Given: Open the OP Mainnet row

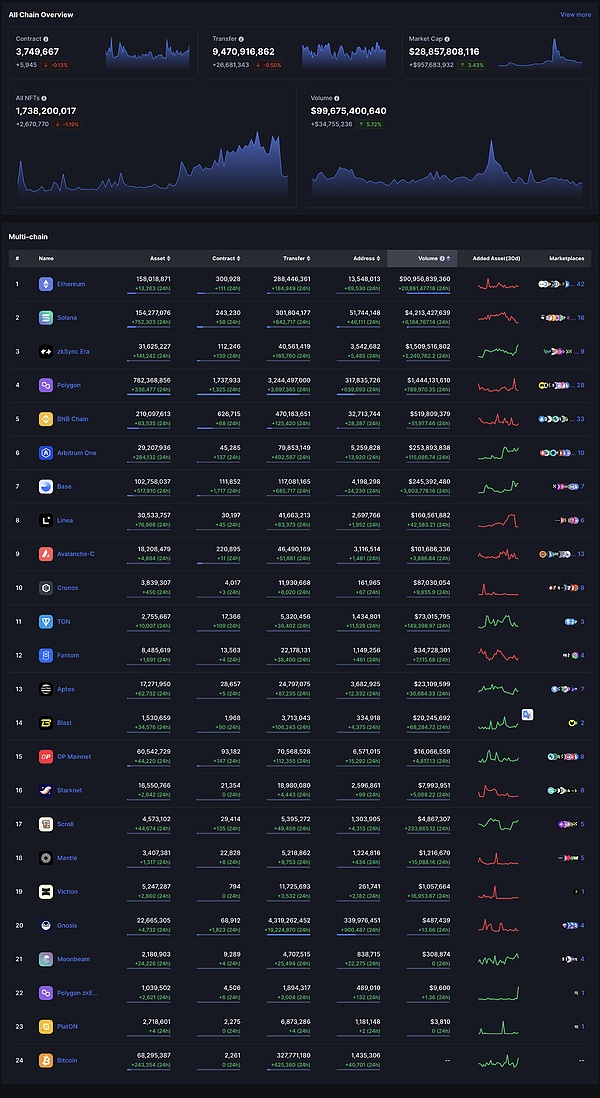Looking at the screenshot, I should point(73,757).
